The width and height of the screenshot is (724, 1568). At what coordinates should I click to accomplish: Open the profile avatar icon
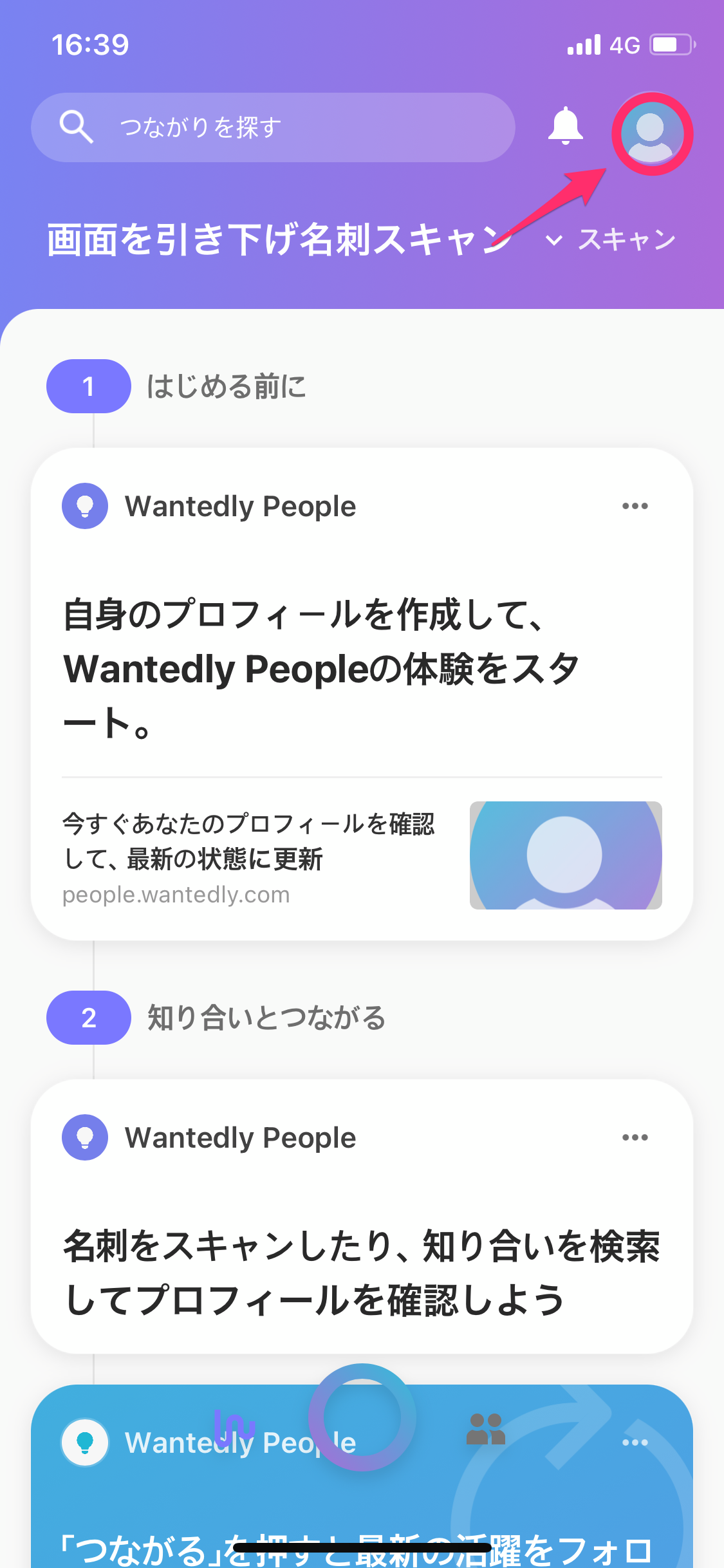coord(651,133)
